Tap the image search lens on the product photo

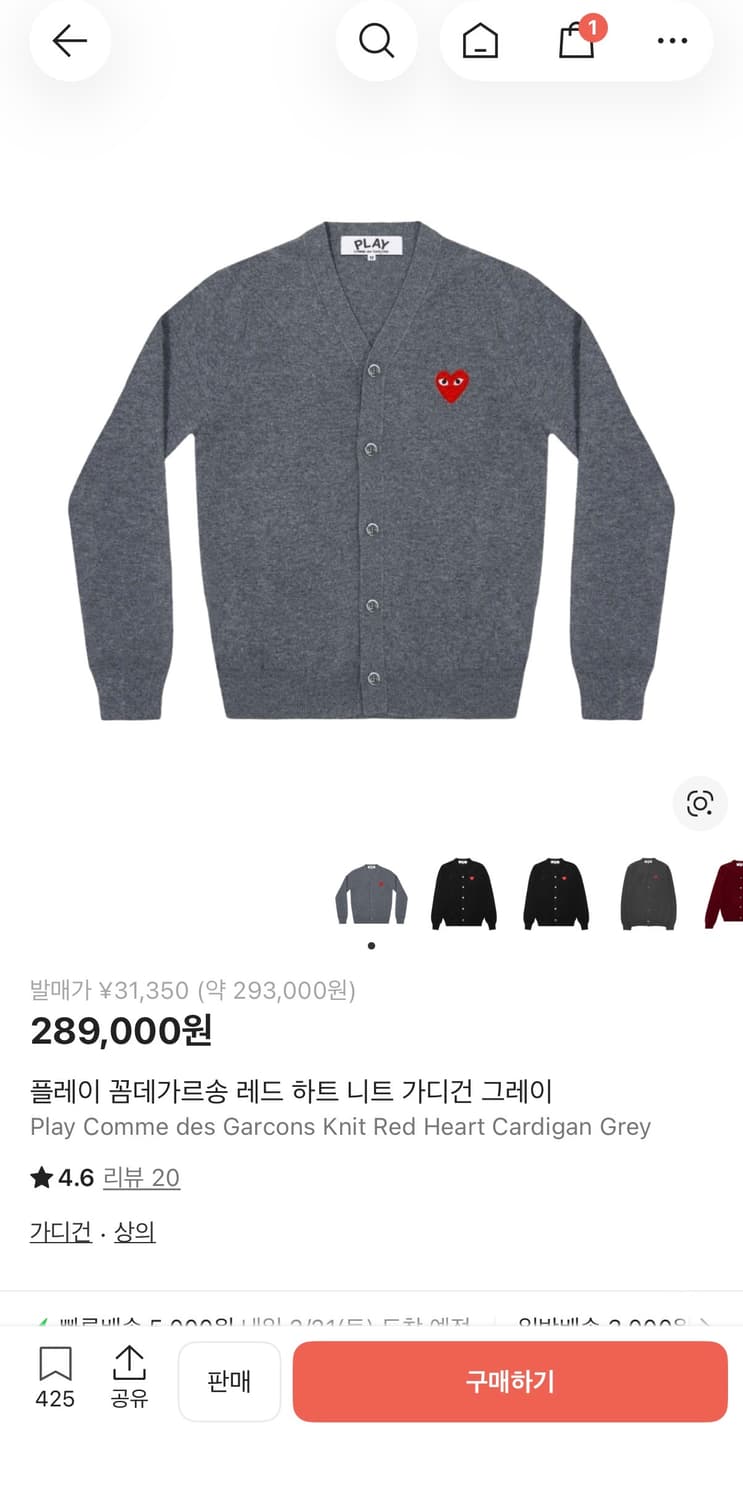[700, 804]
